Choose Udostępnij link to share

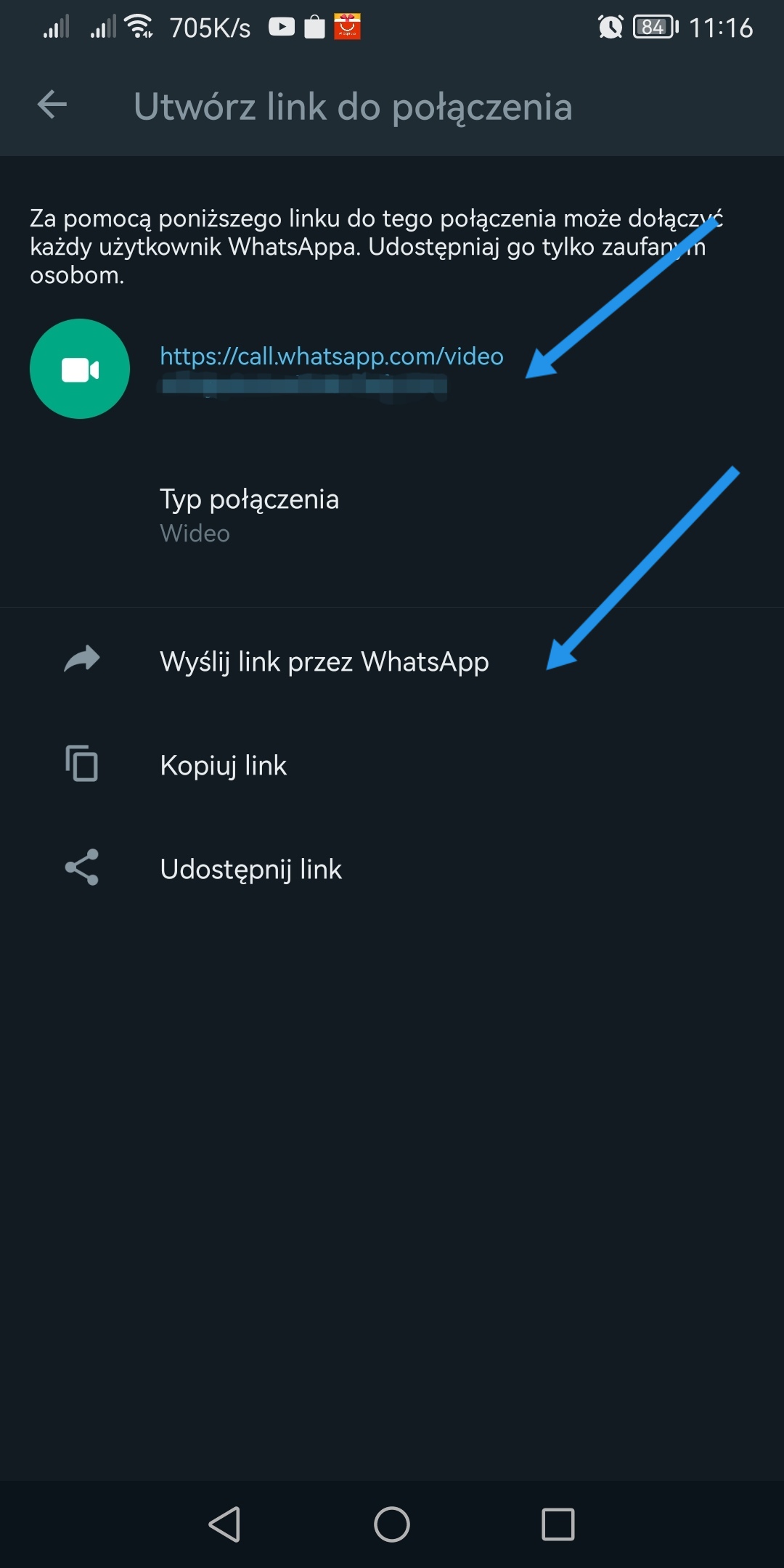coord(250,869)
